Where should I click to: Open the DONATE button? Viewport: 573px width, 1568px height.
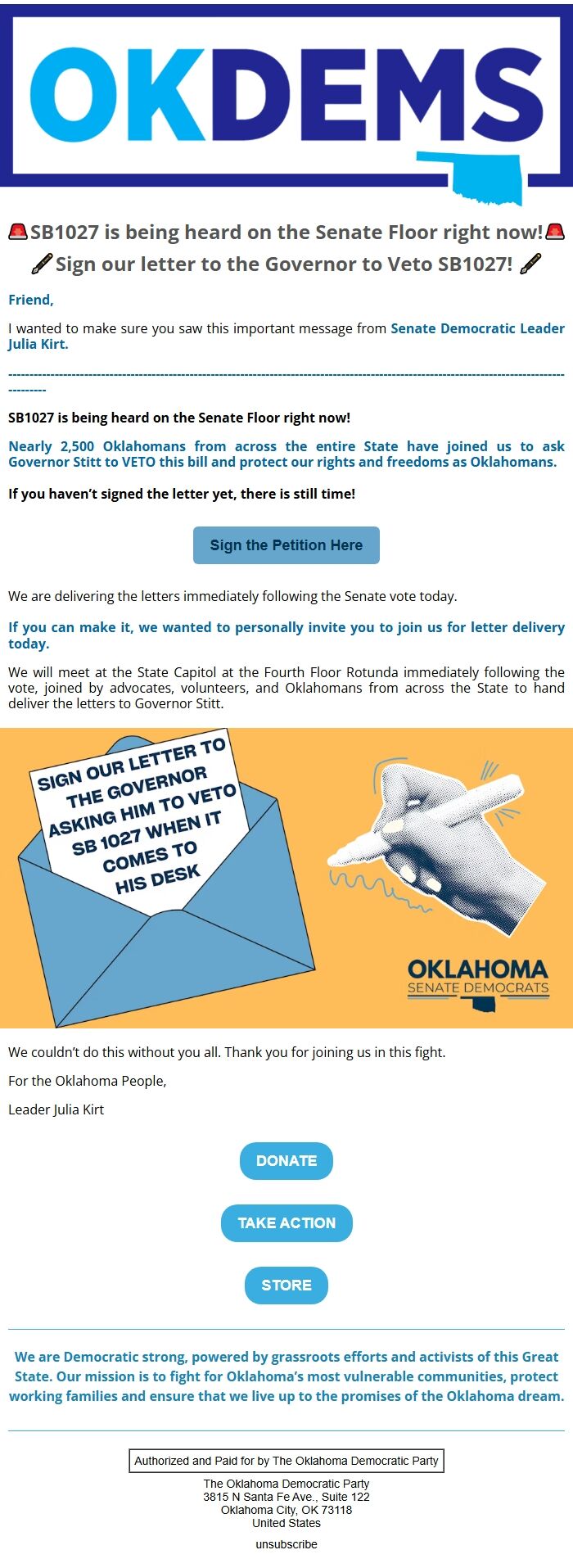point(286,1161)
